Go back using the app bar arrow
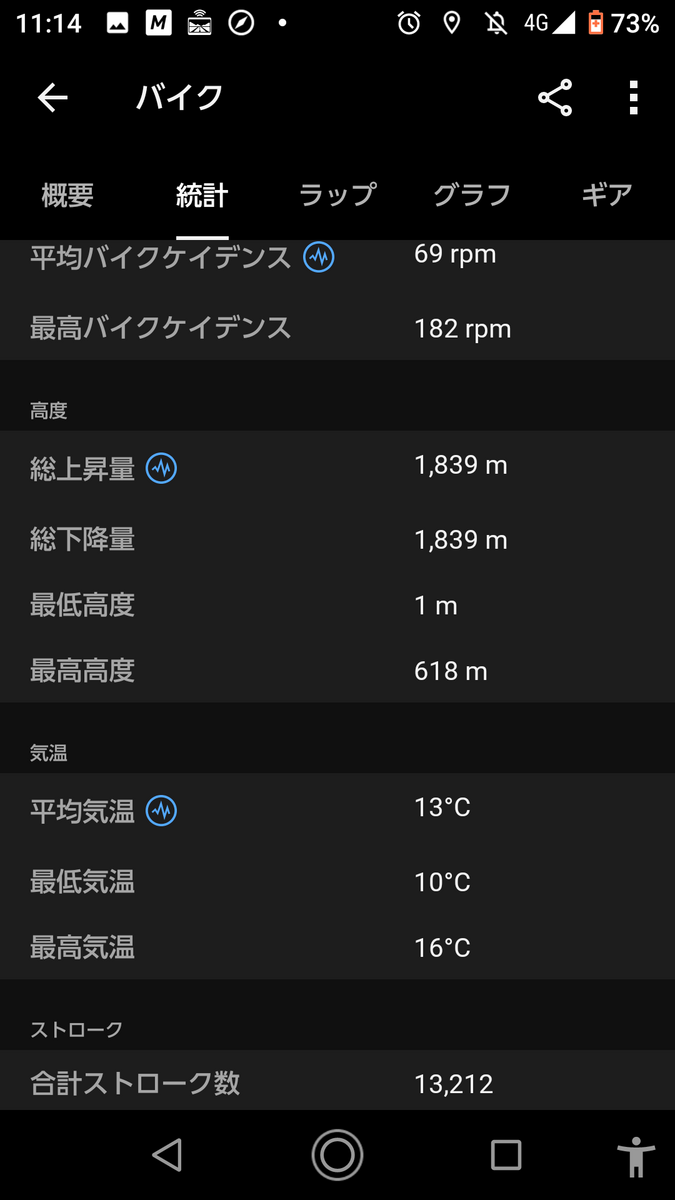Screen dimensions: 675x1200 coord(52,97)
